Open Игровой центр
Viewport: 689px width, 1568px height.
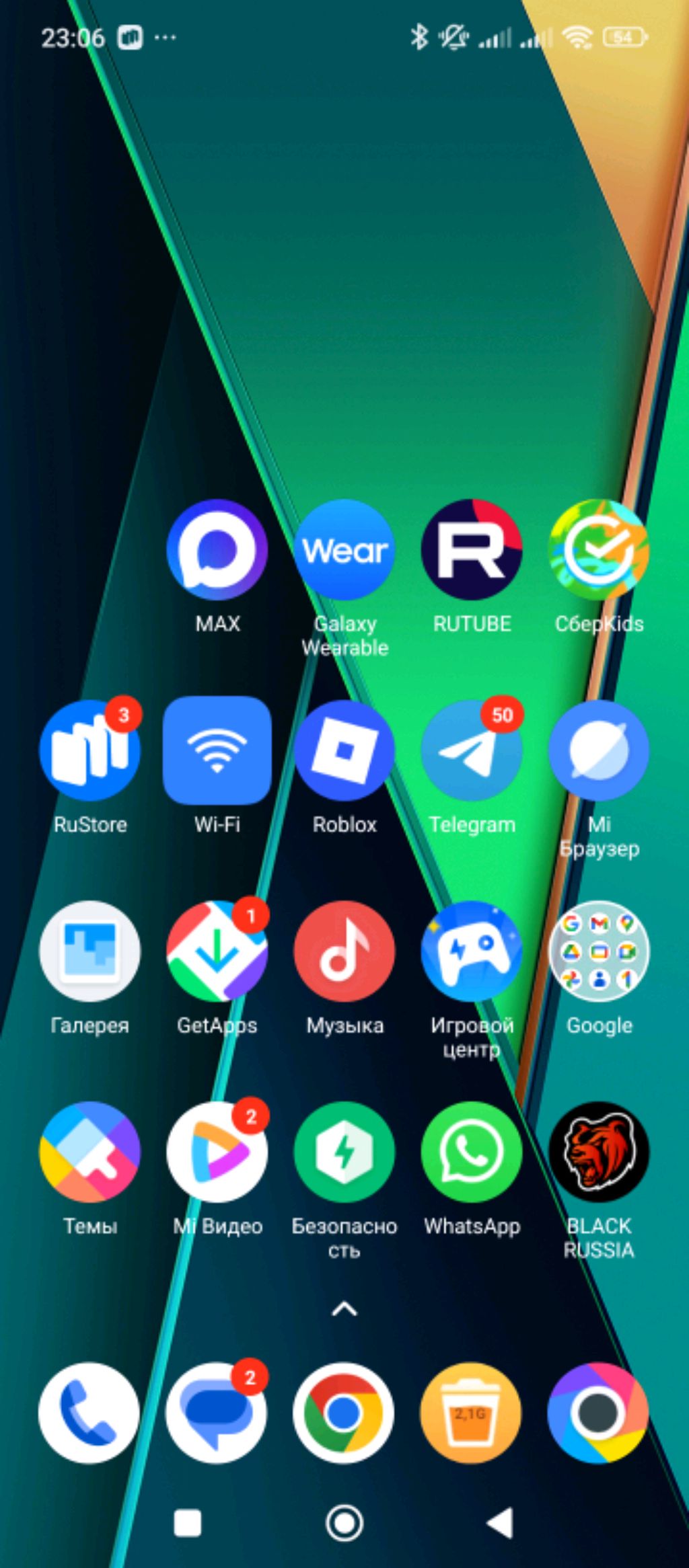pos(472,951)
